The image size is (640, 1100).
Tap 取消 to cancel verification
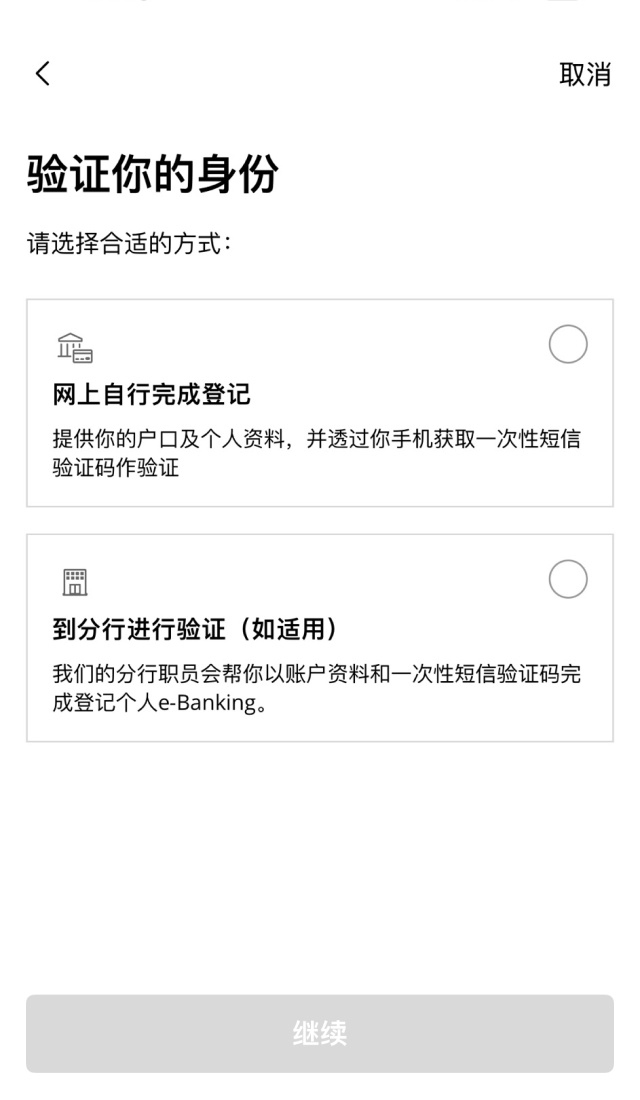coord(584,74)
